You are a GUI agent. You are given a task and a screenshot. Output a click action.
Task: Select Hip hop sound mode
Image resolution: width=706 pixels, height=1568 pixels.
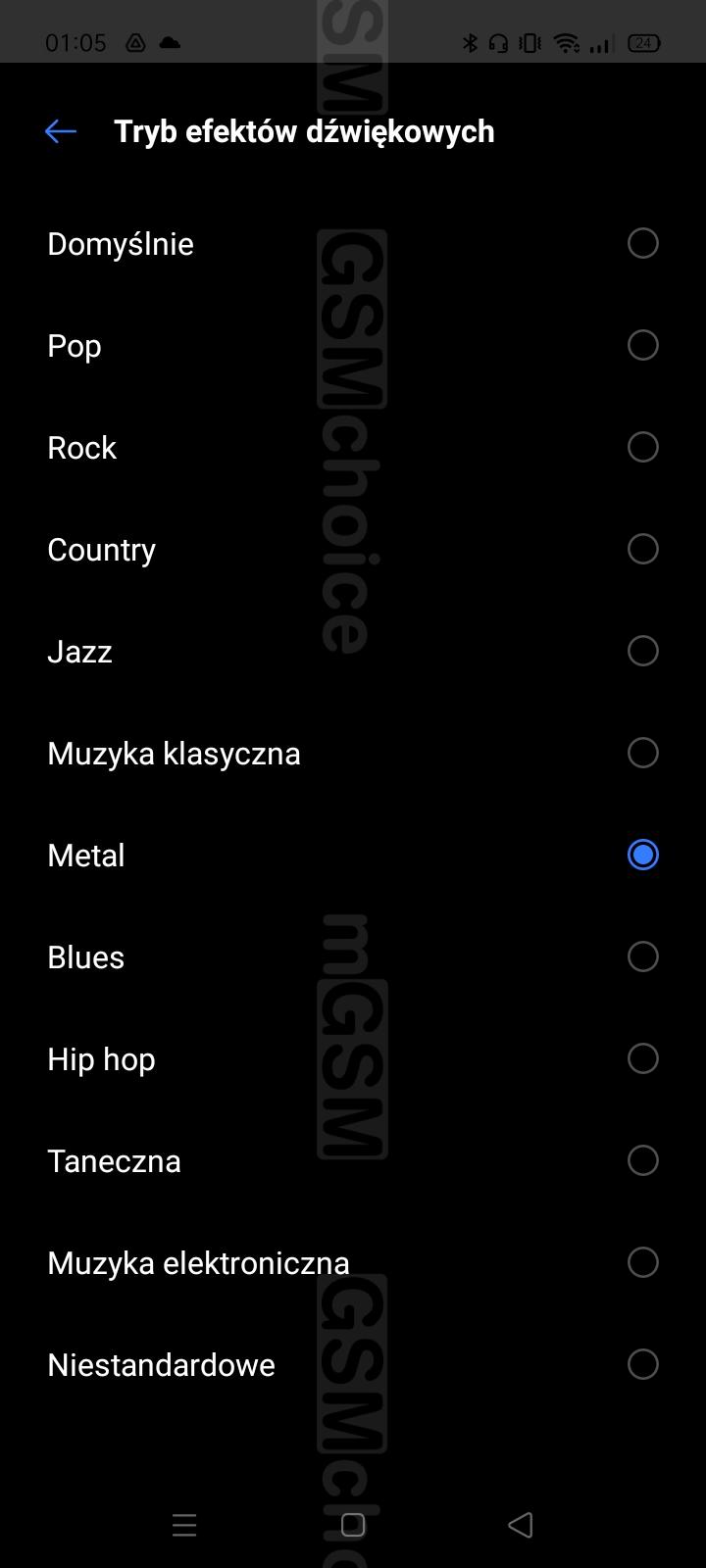point(353,1058)
